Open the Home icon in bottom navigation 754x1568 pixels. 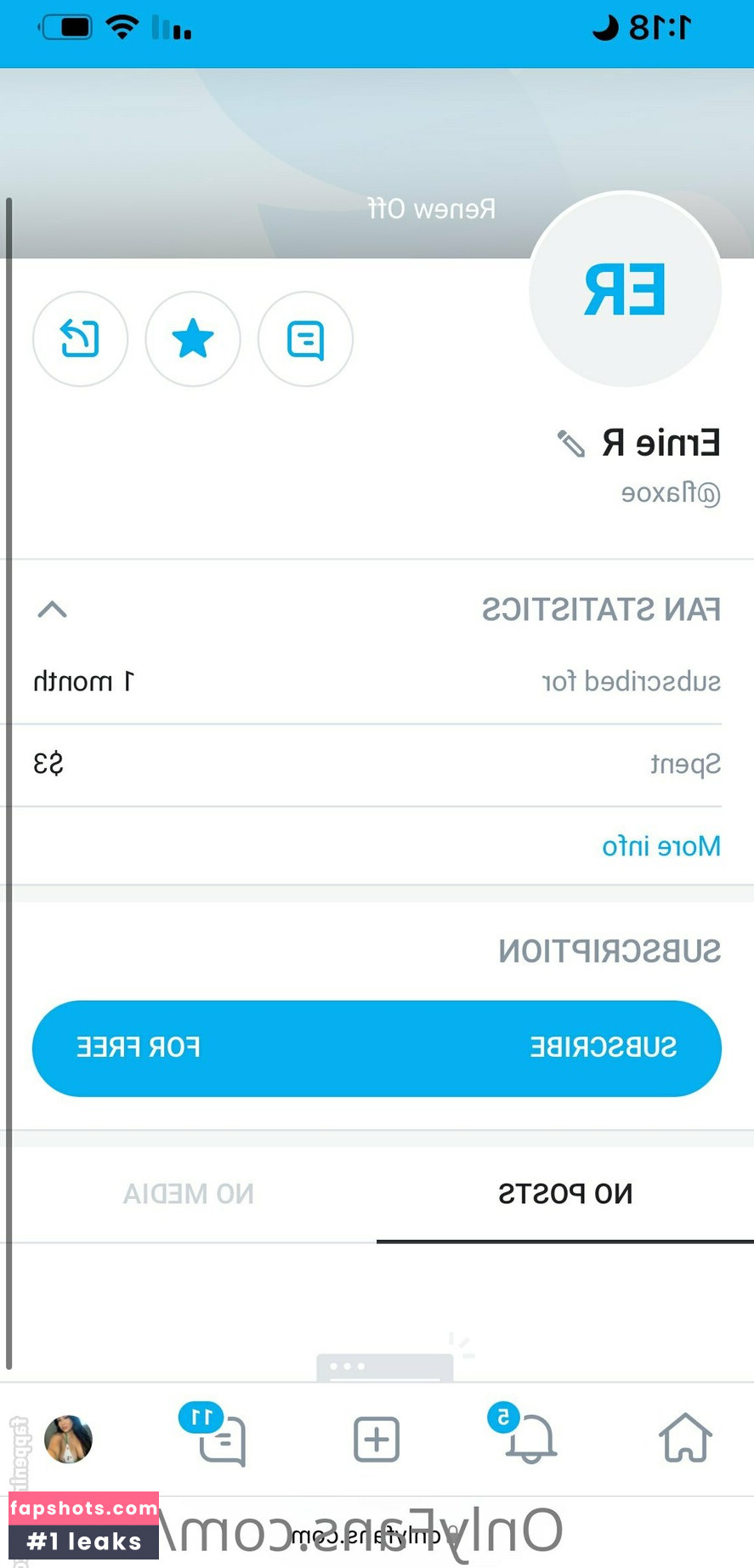click(x=685, y=1440)
